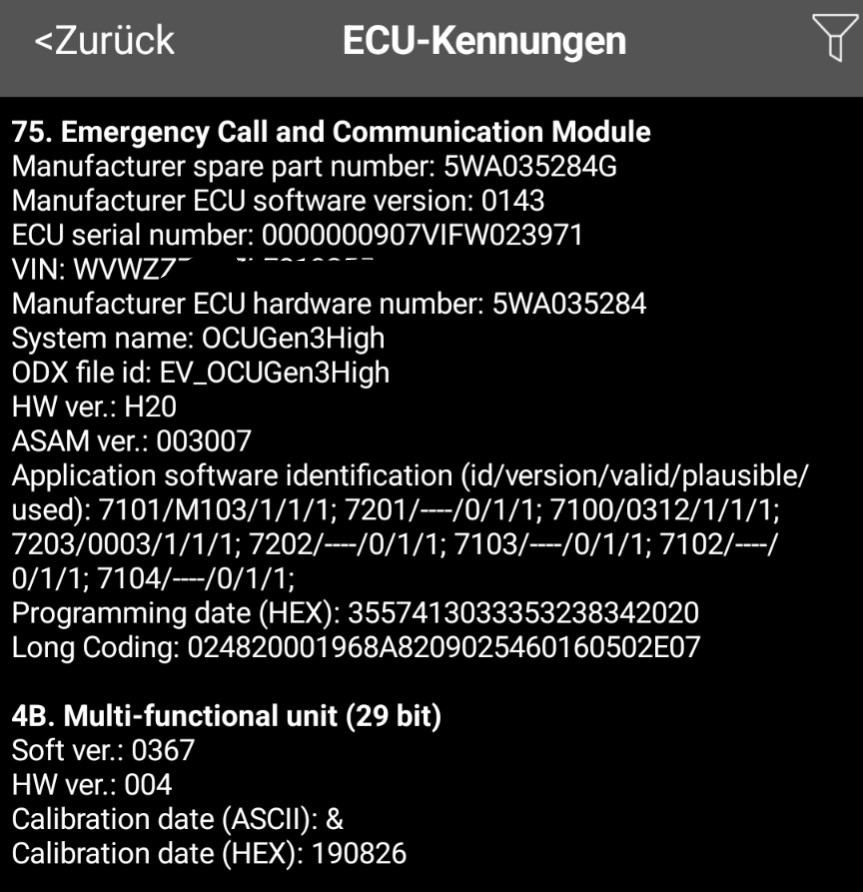This screenshot has width=863, height=892.
Task: Select the ECU-Kennungen title bar
Action: pos(484,40)
